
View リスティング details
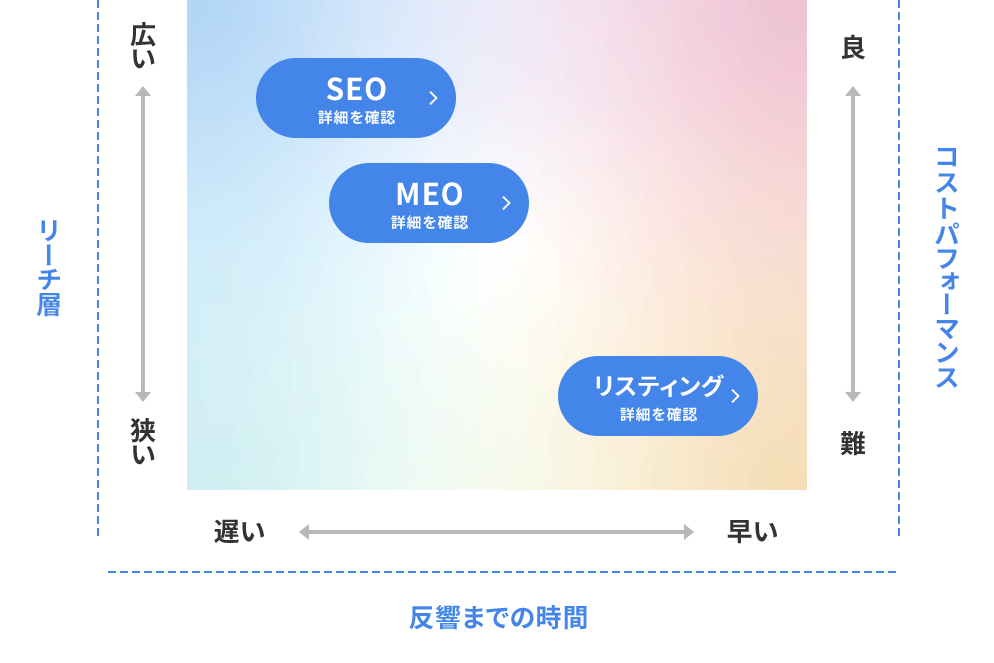pos(658,396)
